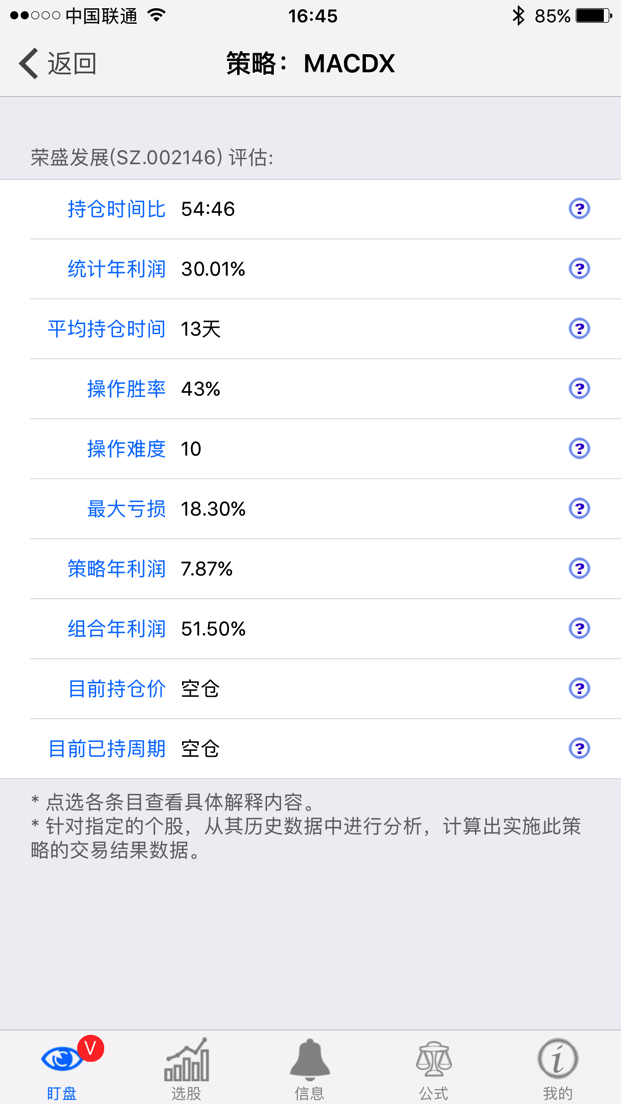This screenshot has width=621, height=1104.
Task: Show explanation for 操作胜率
Action: point(579,388)
